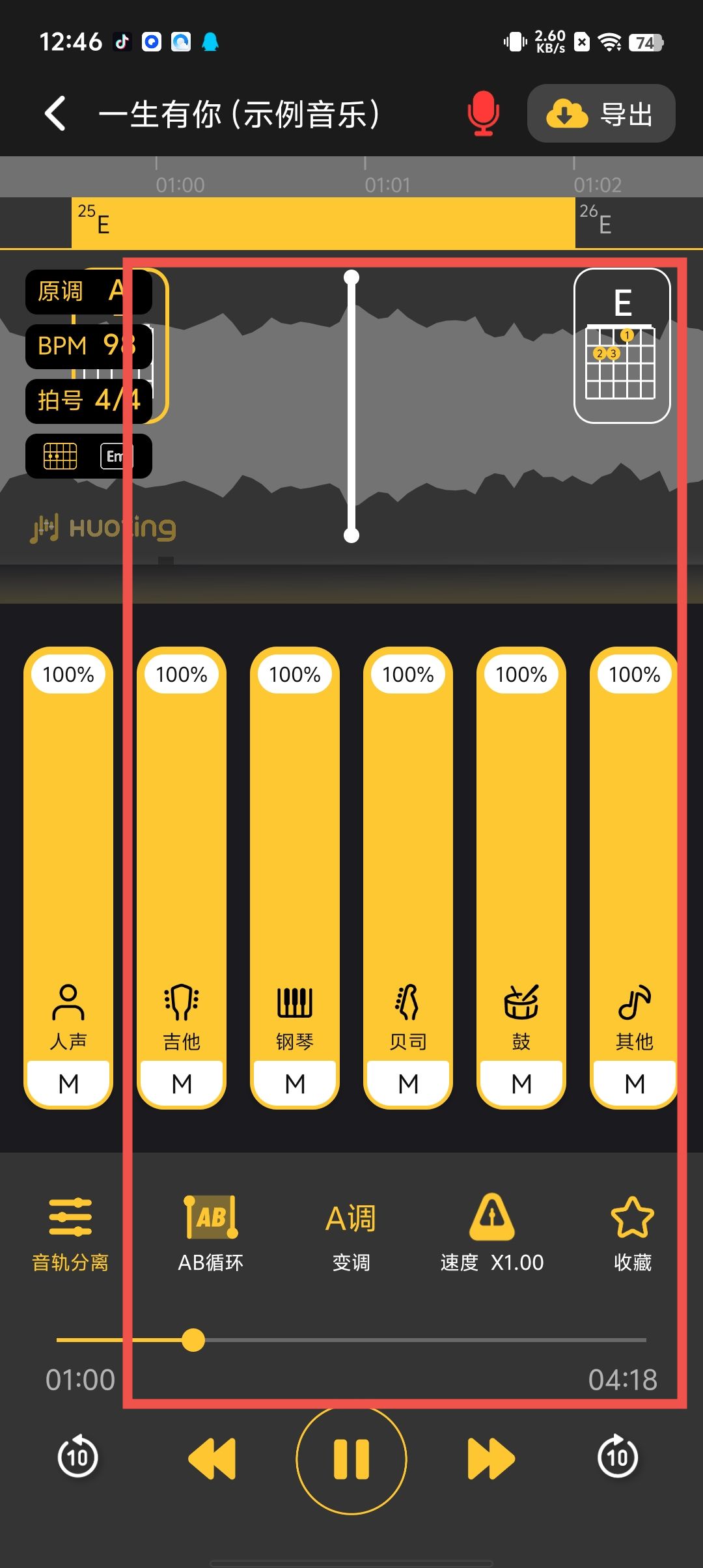
Task: Pause the music playback
Action: click(351, 1459)
